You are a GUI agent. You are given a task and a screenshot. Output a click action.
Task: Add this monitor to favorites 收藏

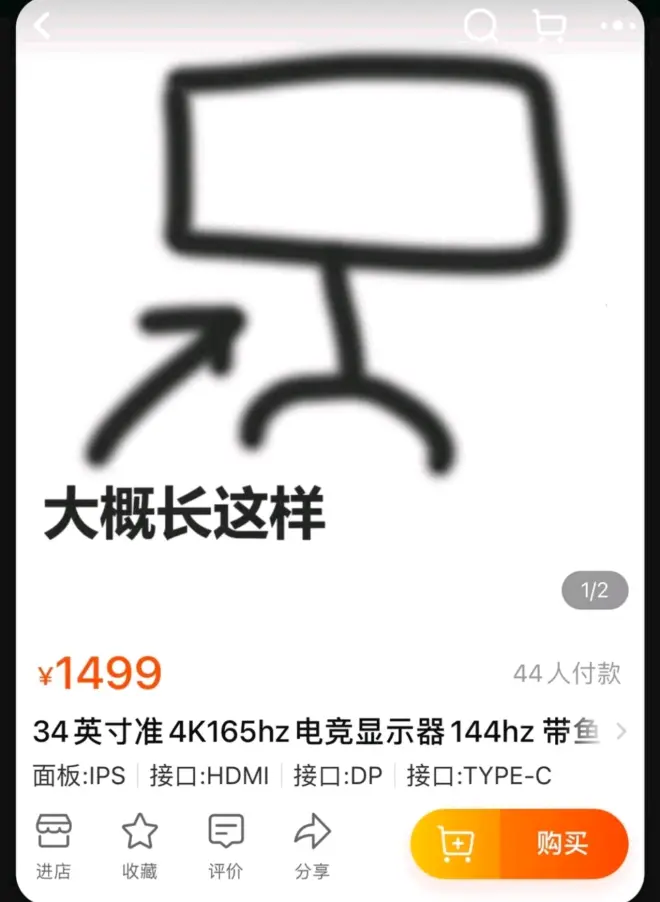coord(140,846)
